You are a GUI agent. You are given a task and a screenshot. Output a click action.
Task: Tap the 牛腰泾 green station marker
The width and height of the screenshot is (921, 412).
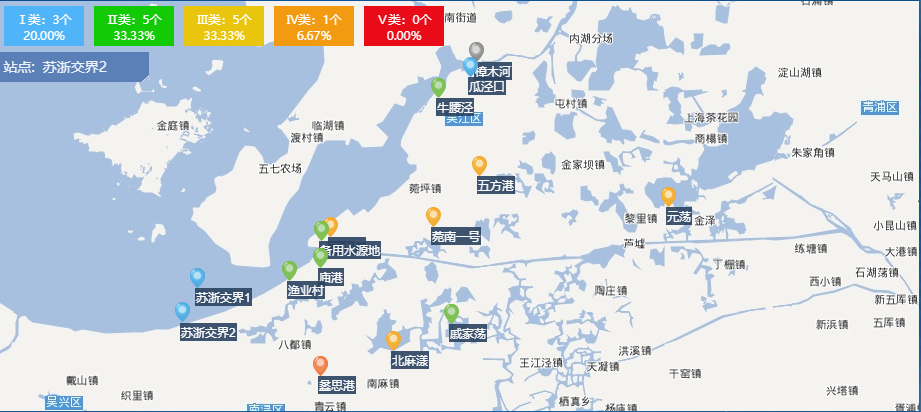pos(438,87)
